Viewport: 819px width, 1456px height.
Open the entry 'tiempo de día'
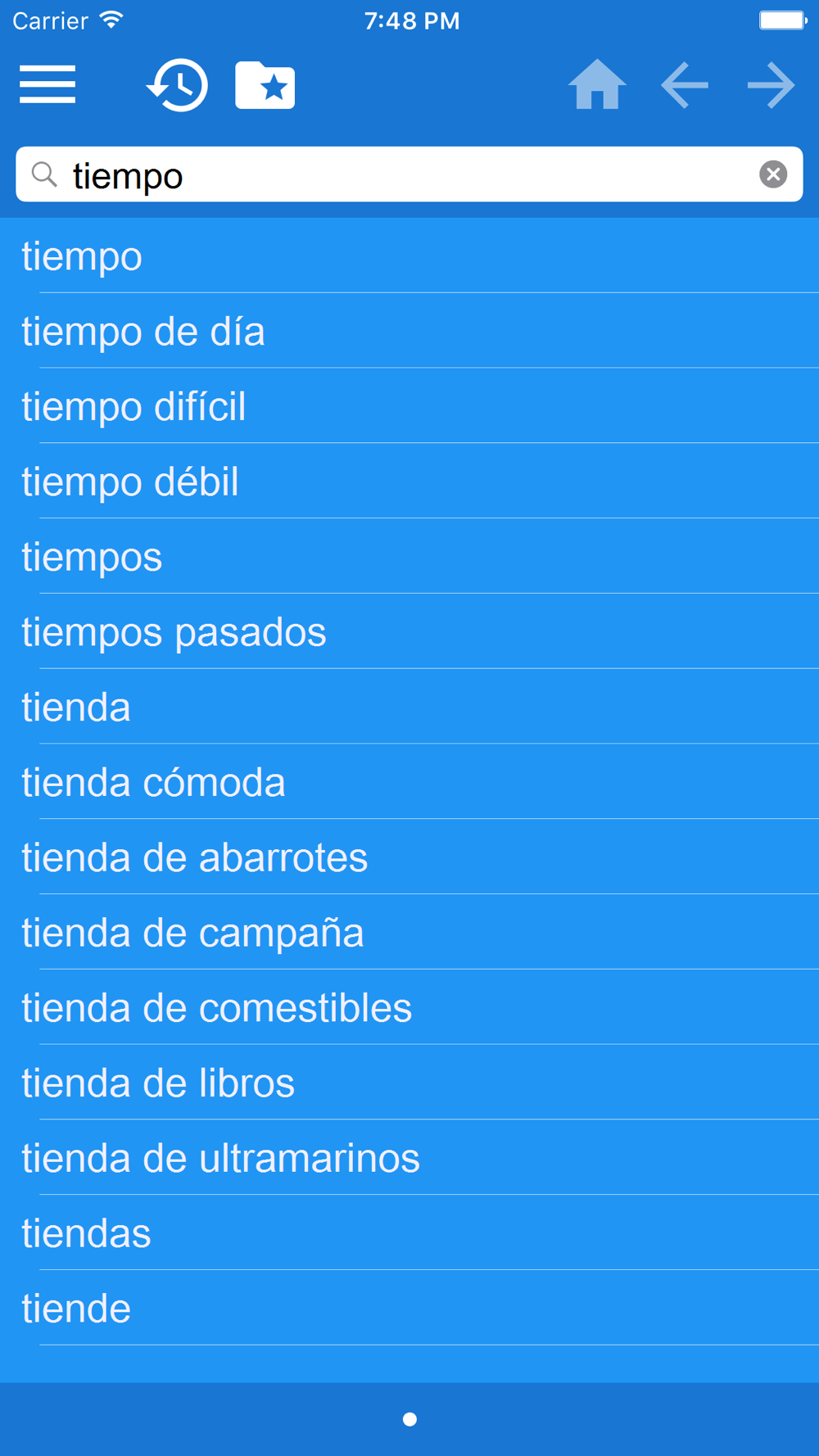point(409,331)
